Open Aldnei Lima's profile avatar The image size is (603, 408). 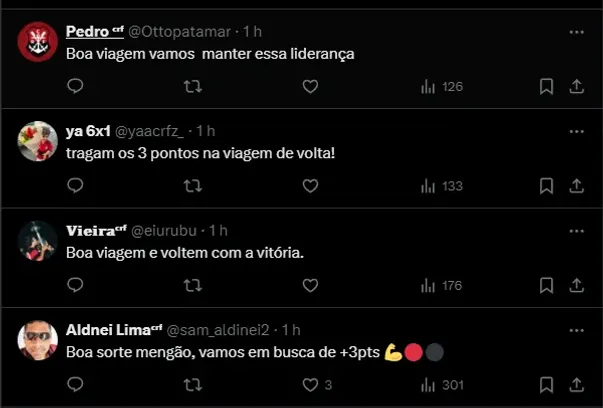[37, 340]
